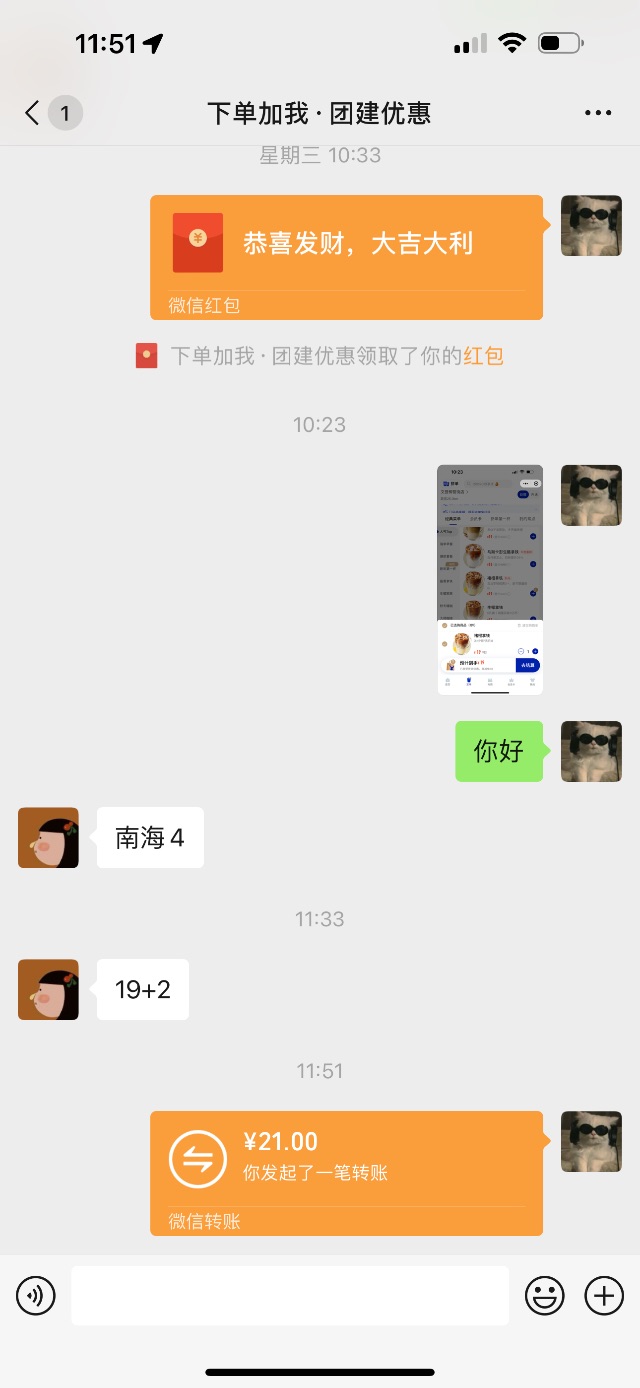Viewport: 640px width, 1388px height.
Task: Switch to voice message input
Action: pyautogui.click(x=36, y=1297)
